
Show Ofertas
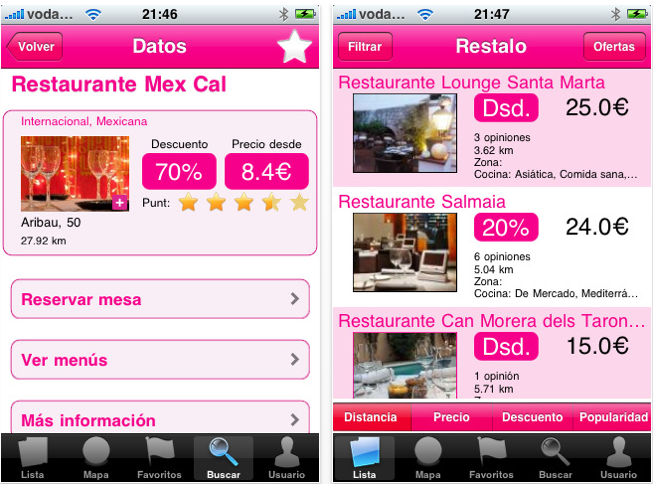[x=613, y=47]
